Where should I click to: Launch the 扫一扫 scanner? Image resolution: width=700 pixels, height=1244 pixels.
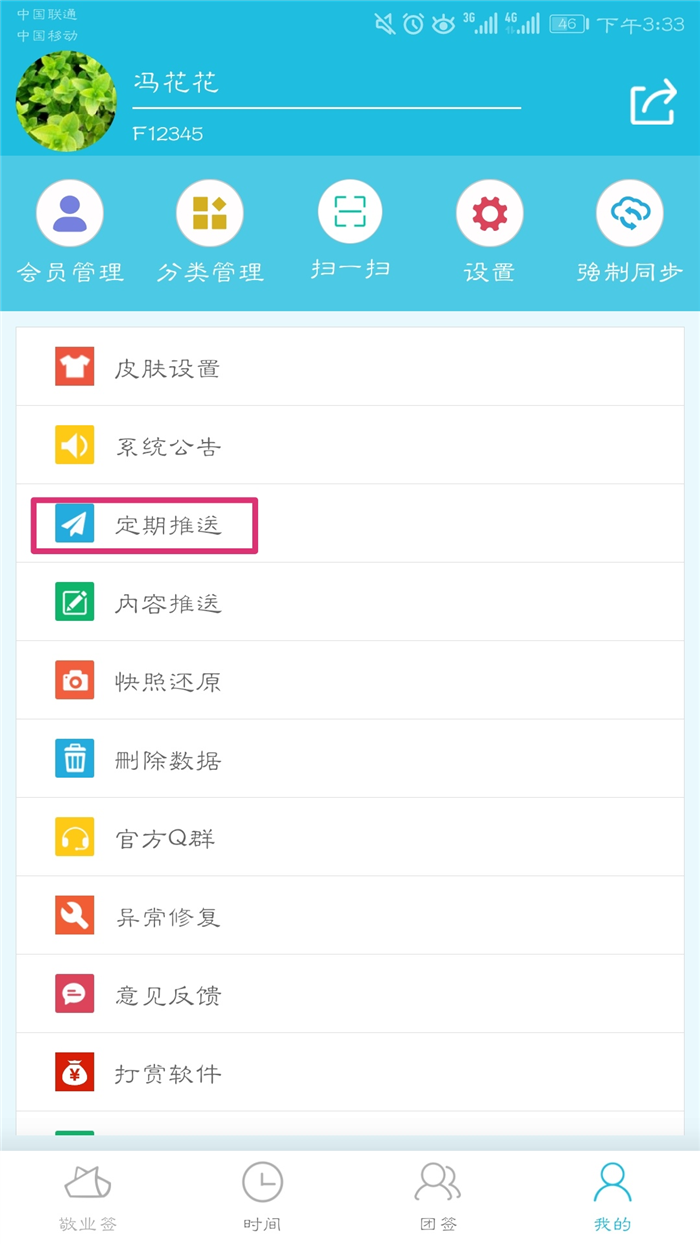pyautogui.click(x=350, y=233)
